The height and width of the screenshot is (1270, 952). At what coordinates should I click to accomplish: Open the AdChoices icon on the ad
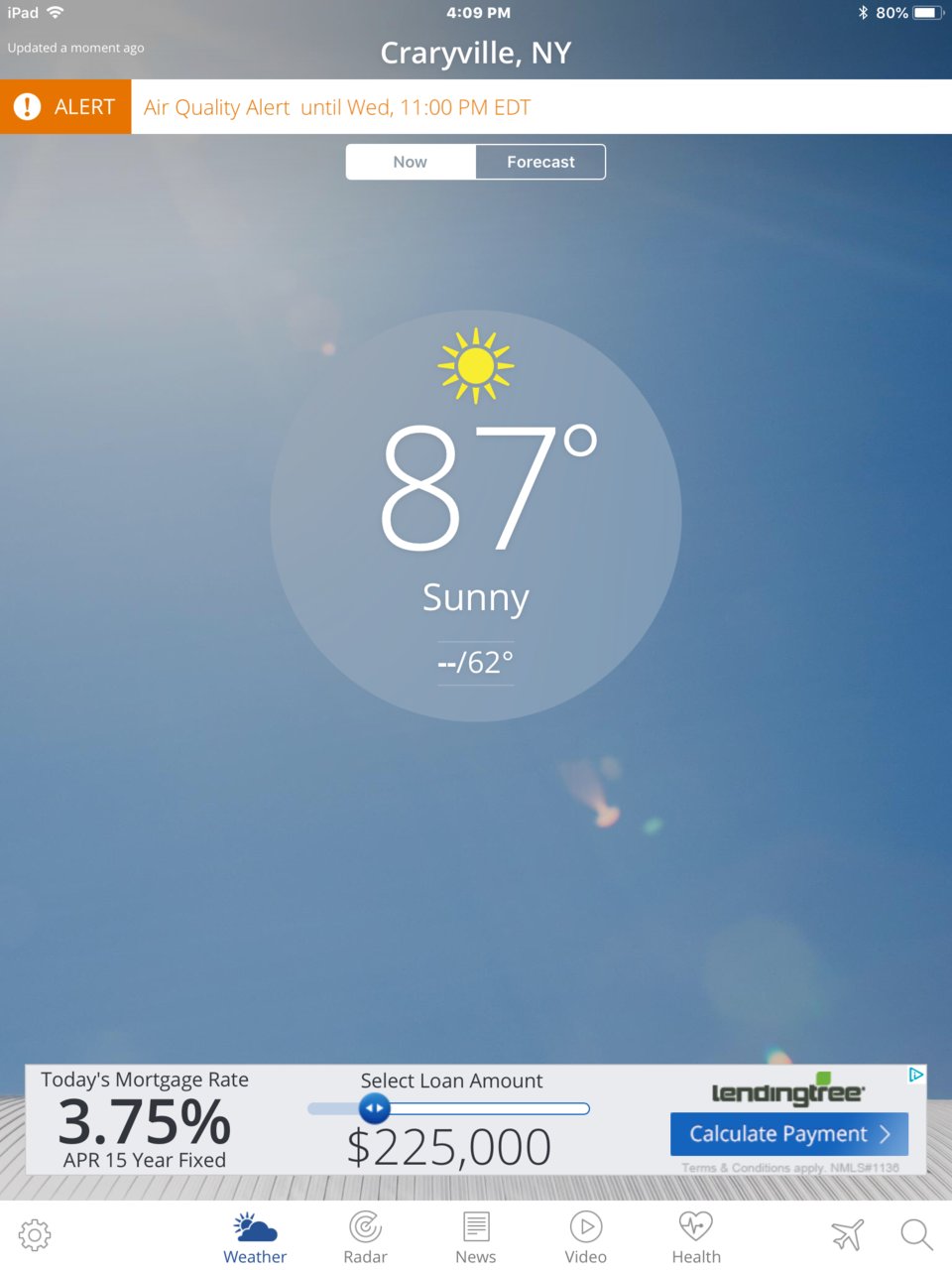[x=916, y=1075]
